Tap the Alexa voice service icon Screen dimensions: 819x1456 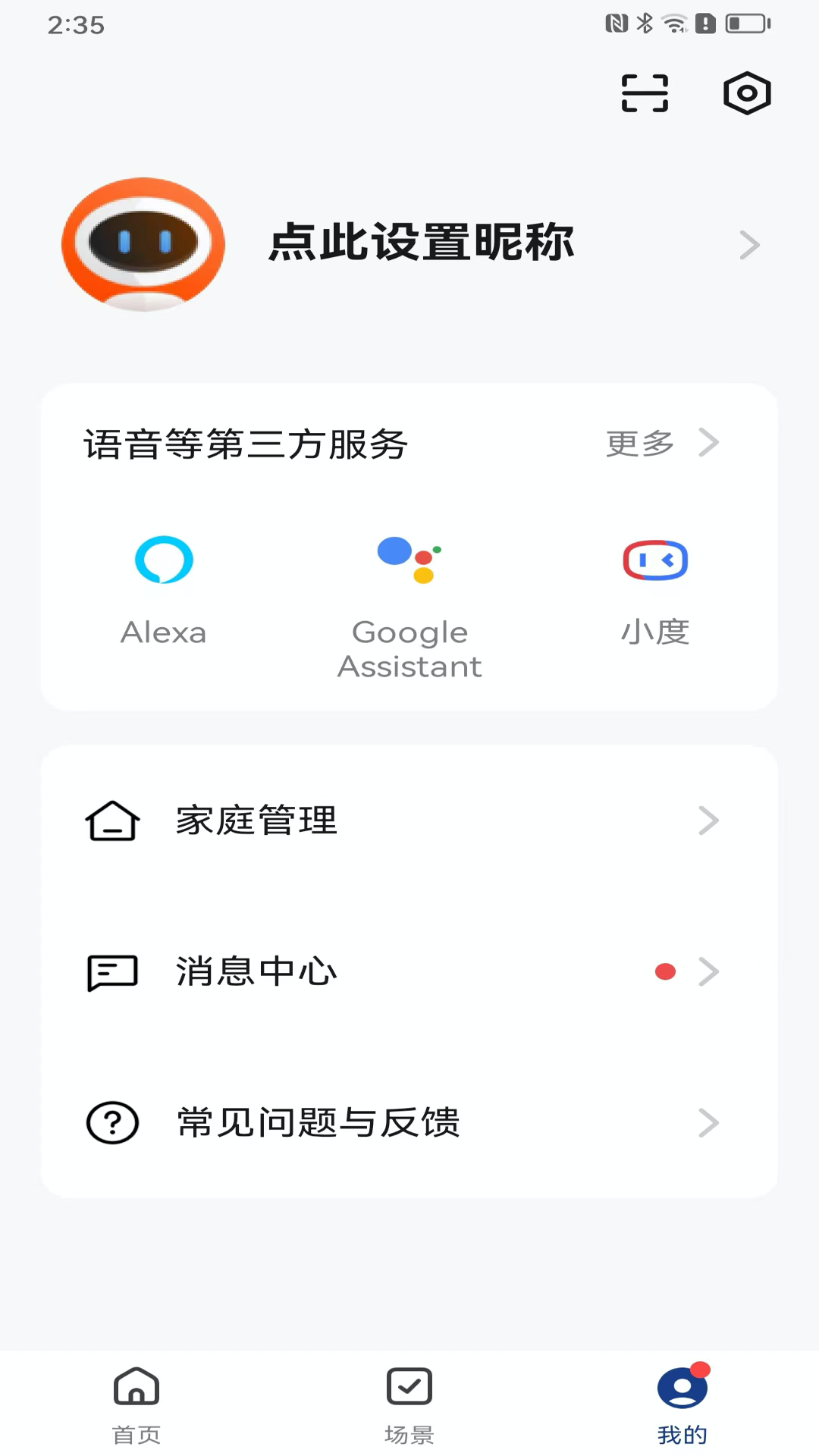coord(164,560)
